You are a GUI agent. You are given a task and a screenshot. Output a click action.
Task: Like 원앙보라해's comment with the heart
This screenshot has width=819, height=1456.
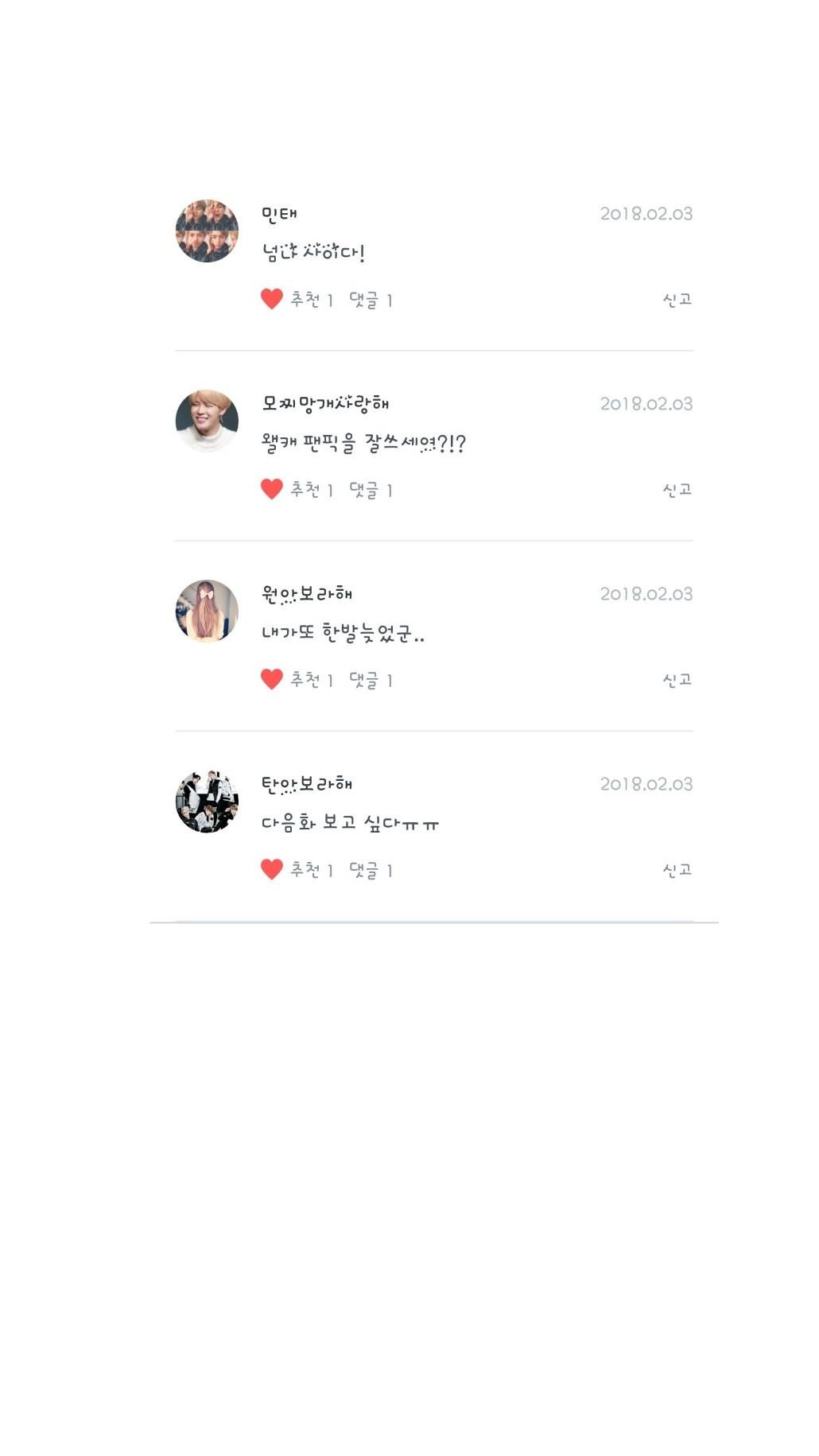point(272,679)
